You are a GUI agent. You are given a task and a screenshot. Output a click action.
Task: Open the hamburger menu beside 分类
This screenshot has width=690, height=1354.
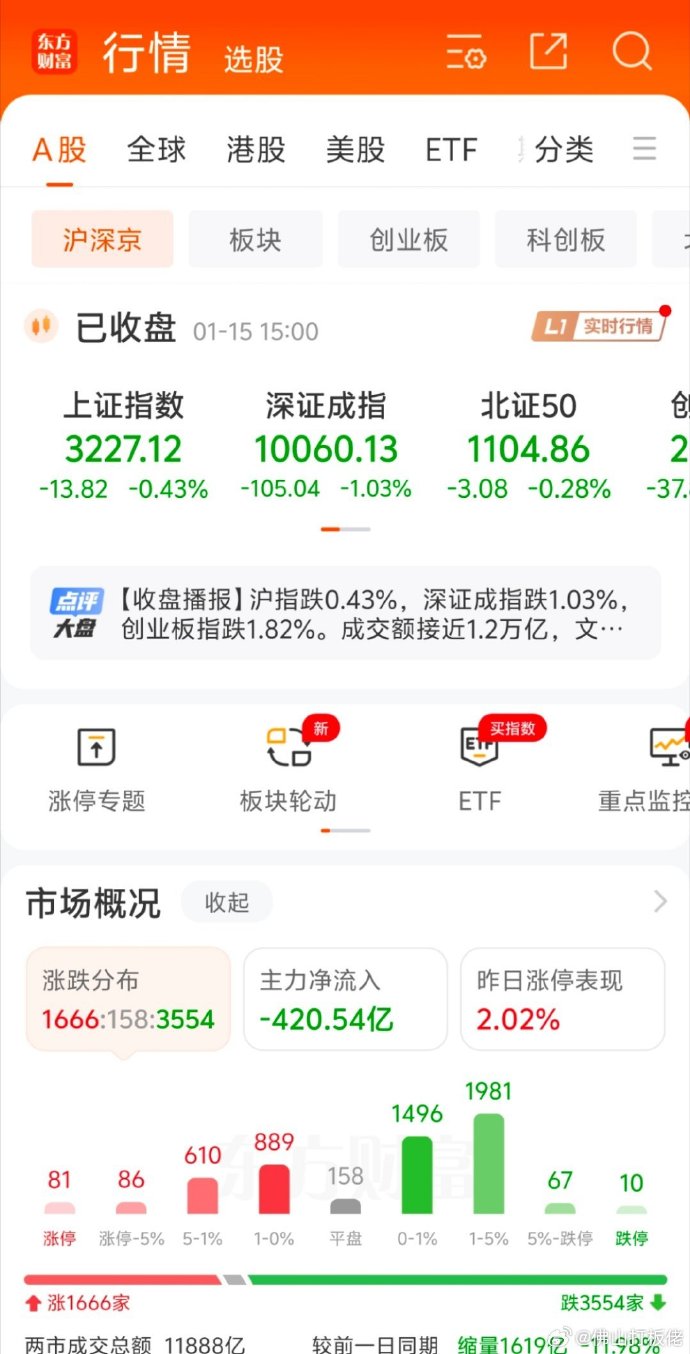(645, 150)
